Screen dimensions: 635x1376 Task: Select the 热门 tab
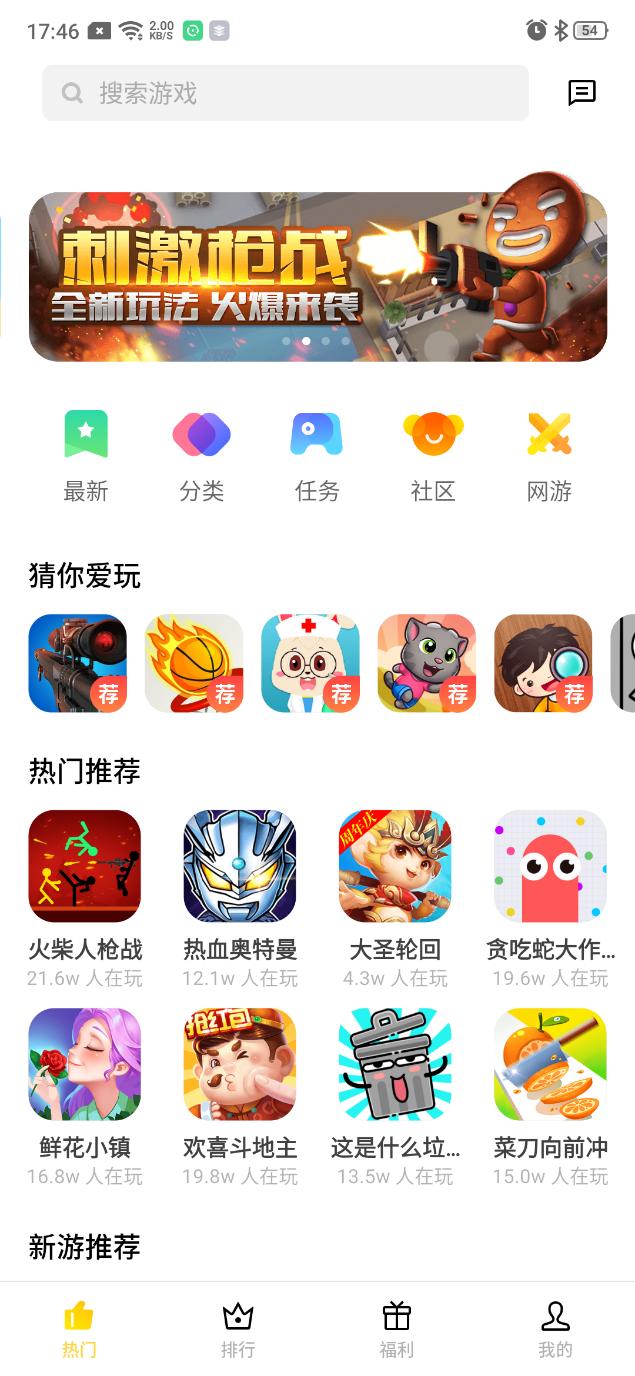tap(79, 1329)
